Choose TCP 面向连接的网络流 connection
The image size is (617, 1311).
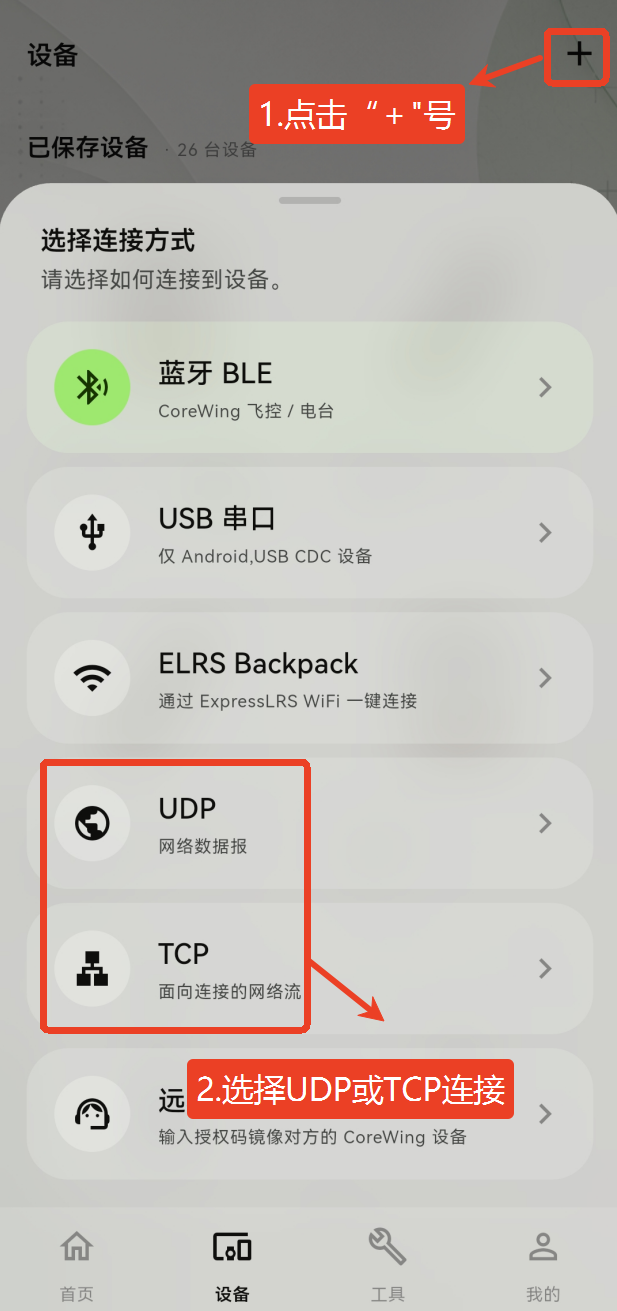pyautogui.click(x=309, y=968)
